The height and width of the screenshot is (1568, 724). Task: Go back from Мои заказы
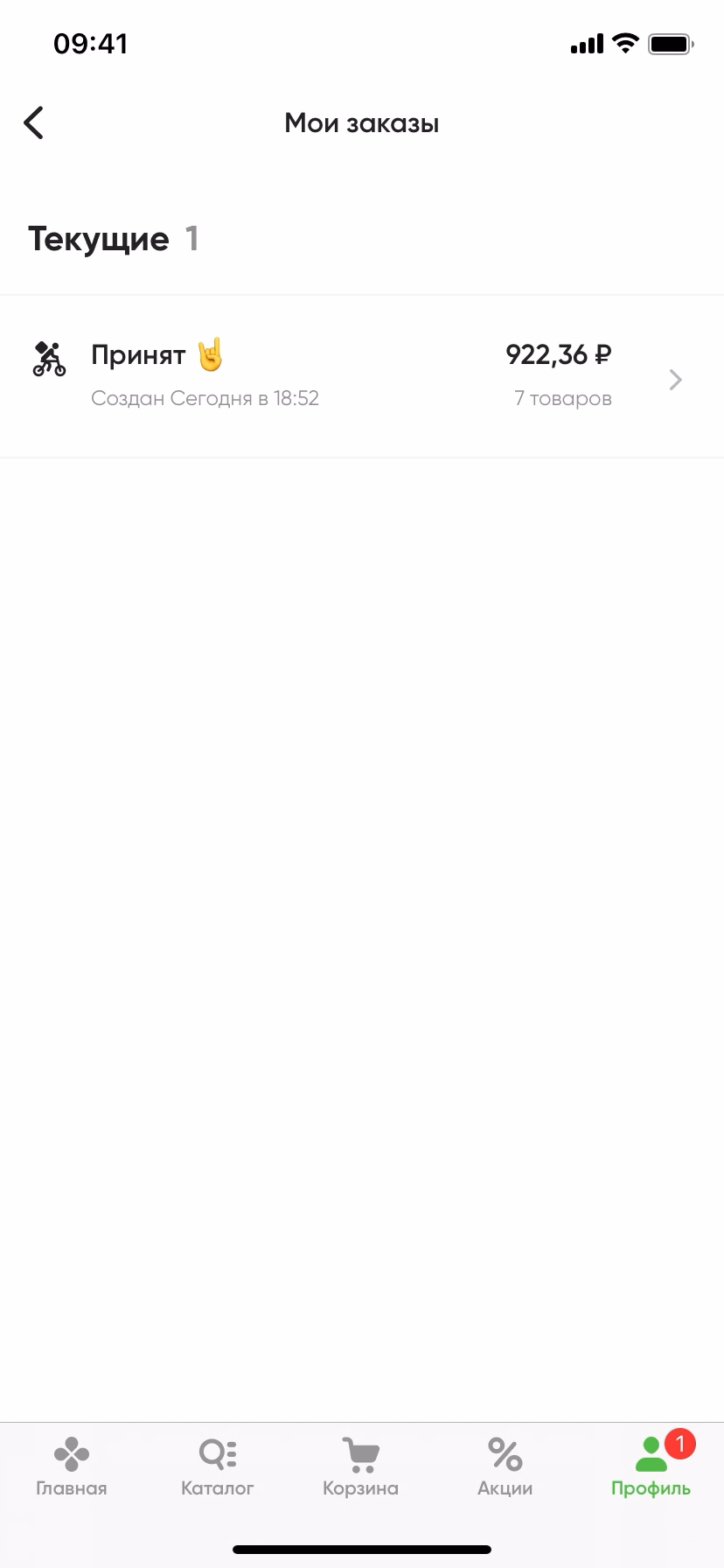coord(34,123)
